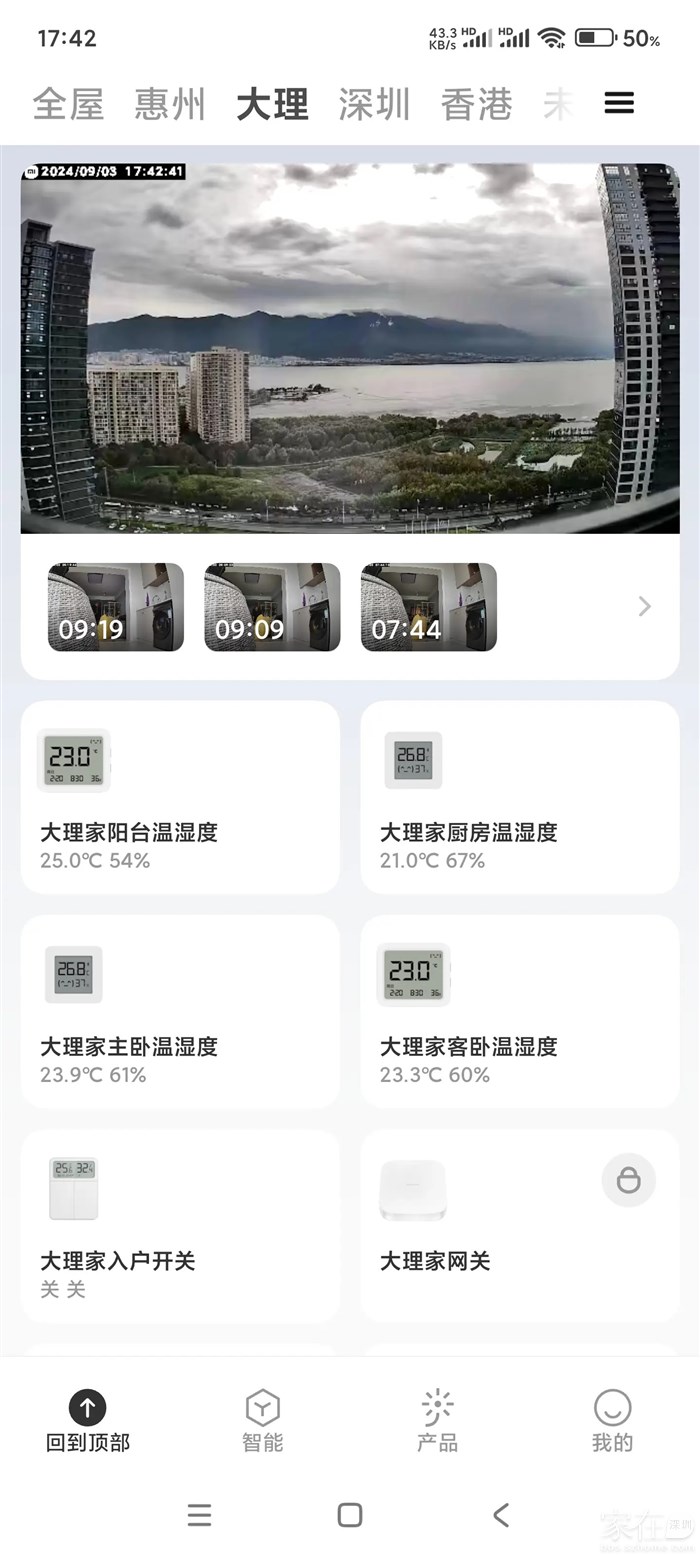Switch to the 惠州 tab
This screenshot has width=700, height=1555.
click(x=170, y=104)
